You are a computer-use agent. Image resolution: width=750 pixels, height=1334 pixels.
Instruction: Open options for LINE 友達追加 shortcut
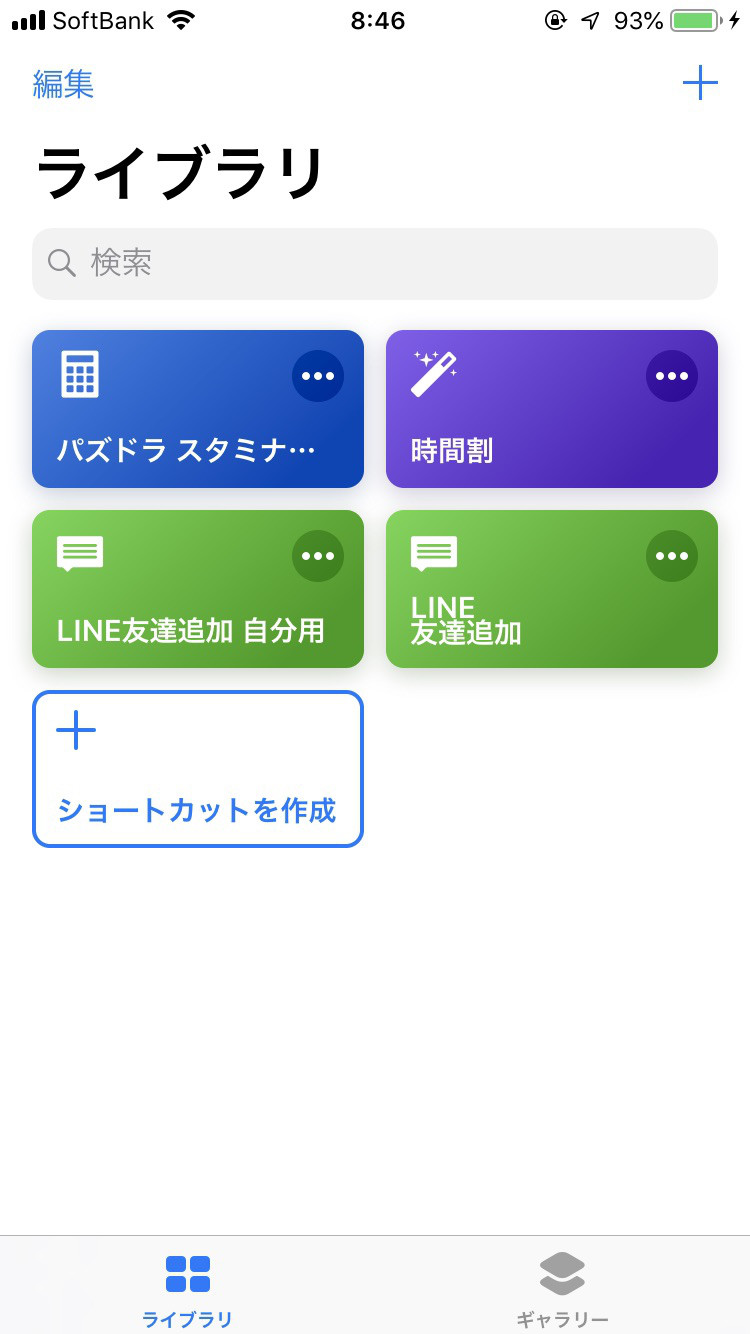click(672, 556)
